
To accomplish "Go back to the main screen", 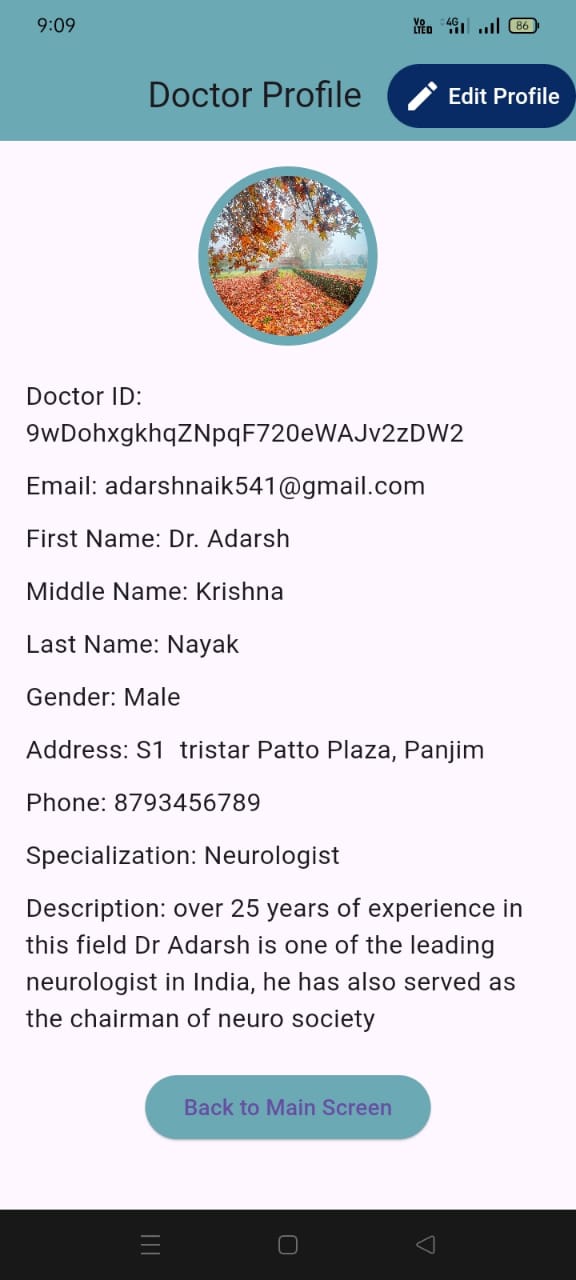I will (x=288, y=1107).
